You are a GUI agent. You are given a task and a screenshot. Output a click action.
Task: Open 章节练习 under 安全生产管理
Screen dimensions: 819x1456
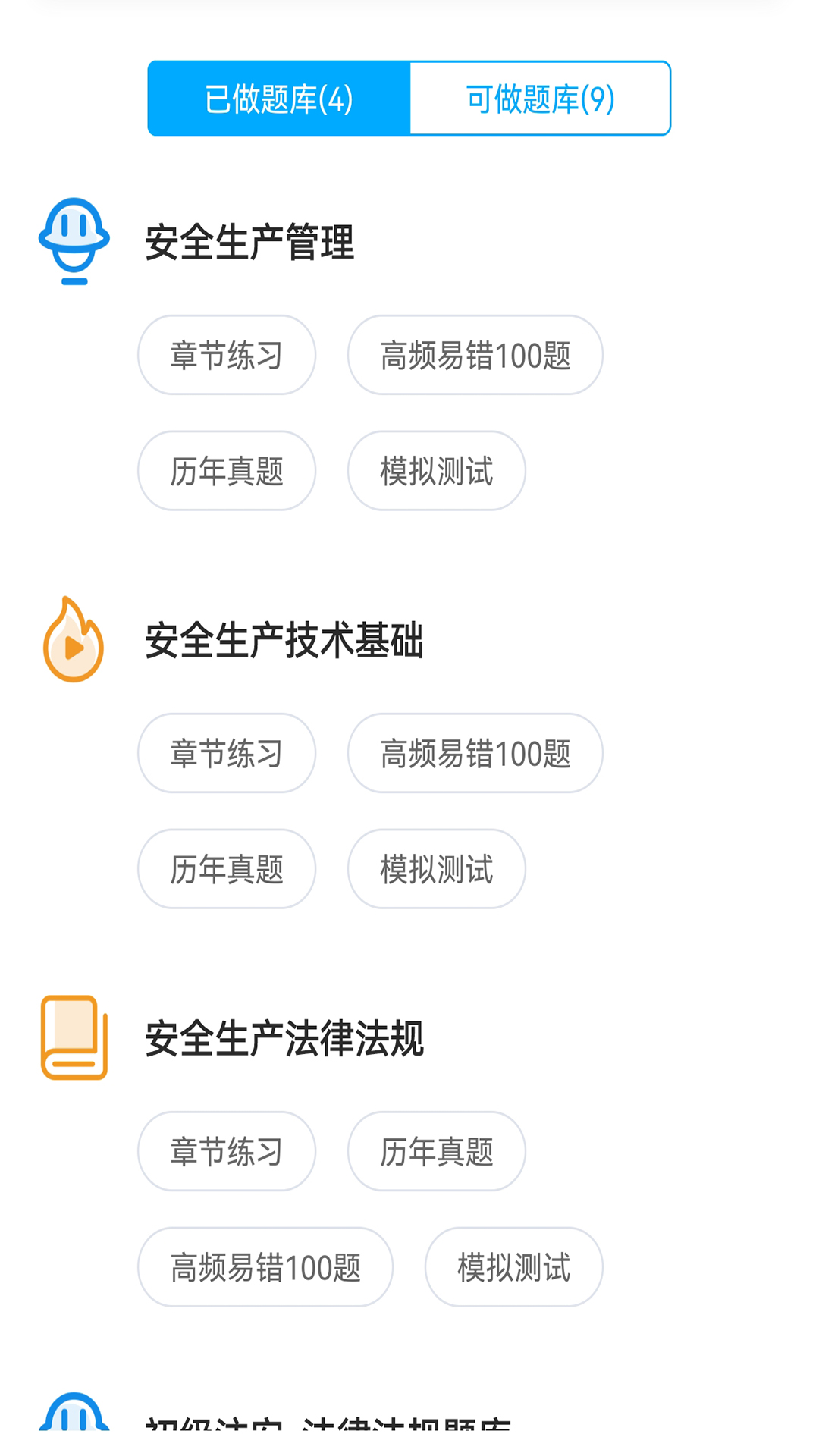tap(226, 355)
